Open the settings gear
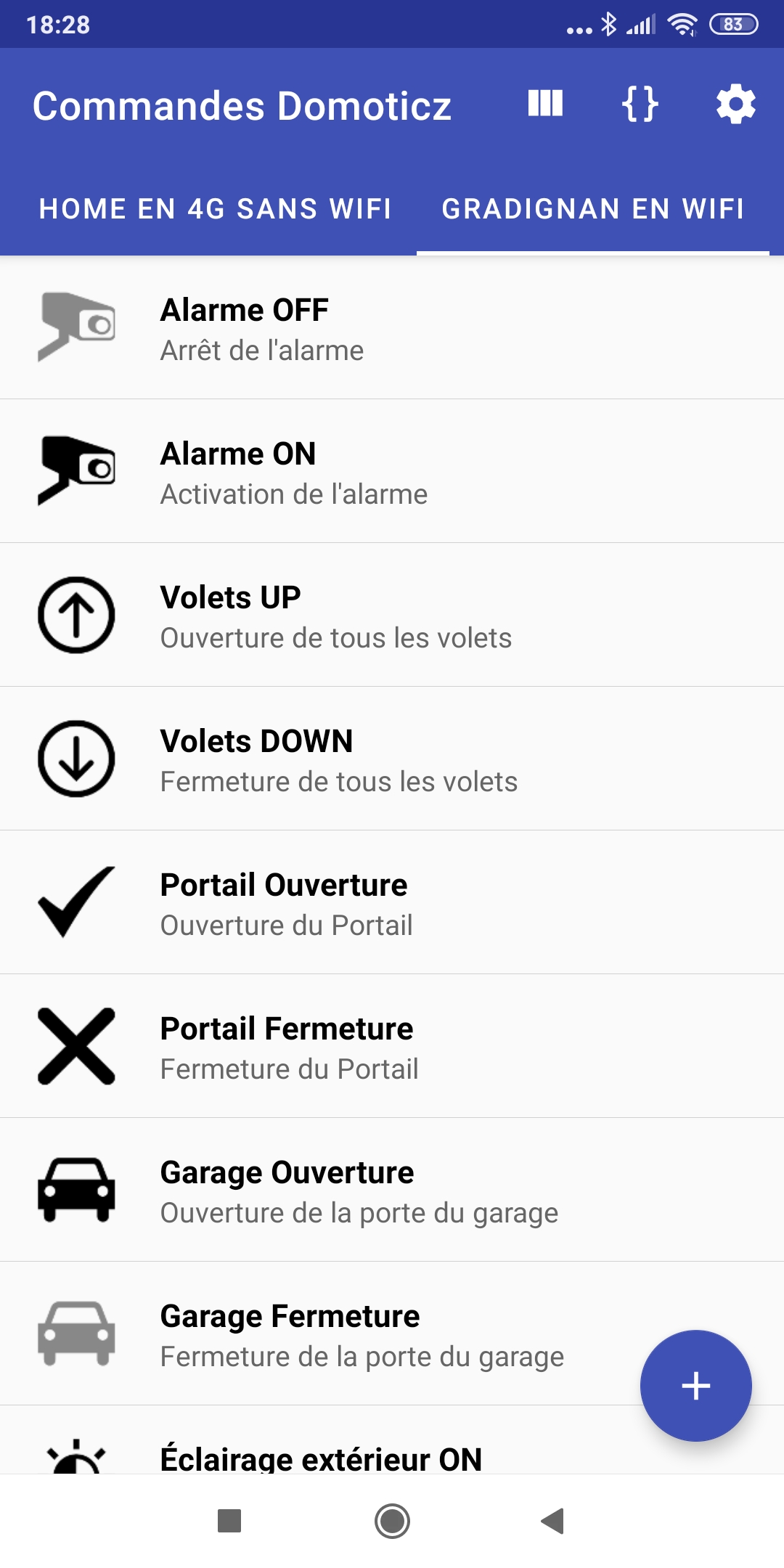This screenshot has width=784, height=1568. (x=735, y=105)
